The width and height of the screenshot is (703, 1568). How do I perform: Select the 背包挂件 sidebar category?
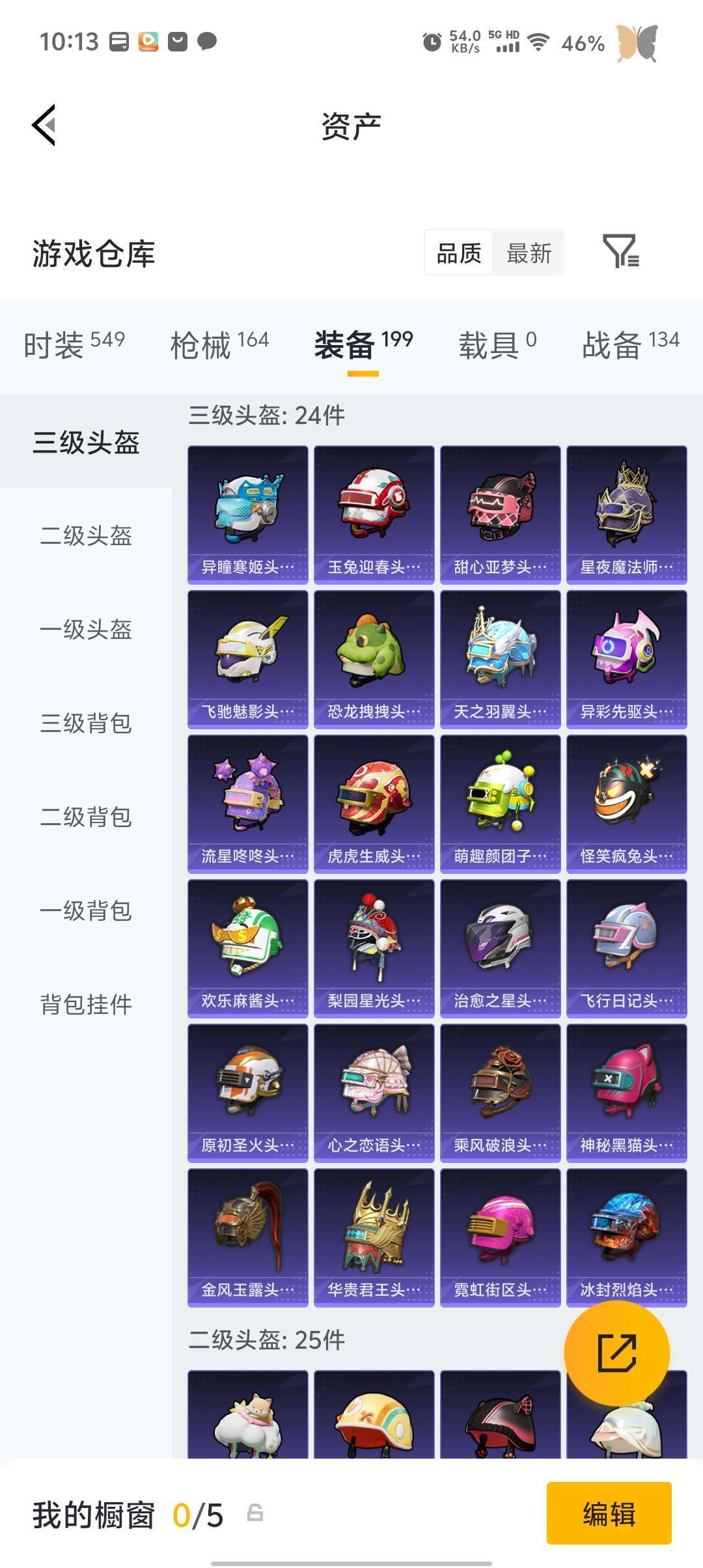click(x=87, y=1006)
